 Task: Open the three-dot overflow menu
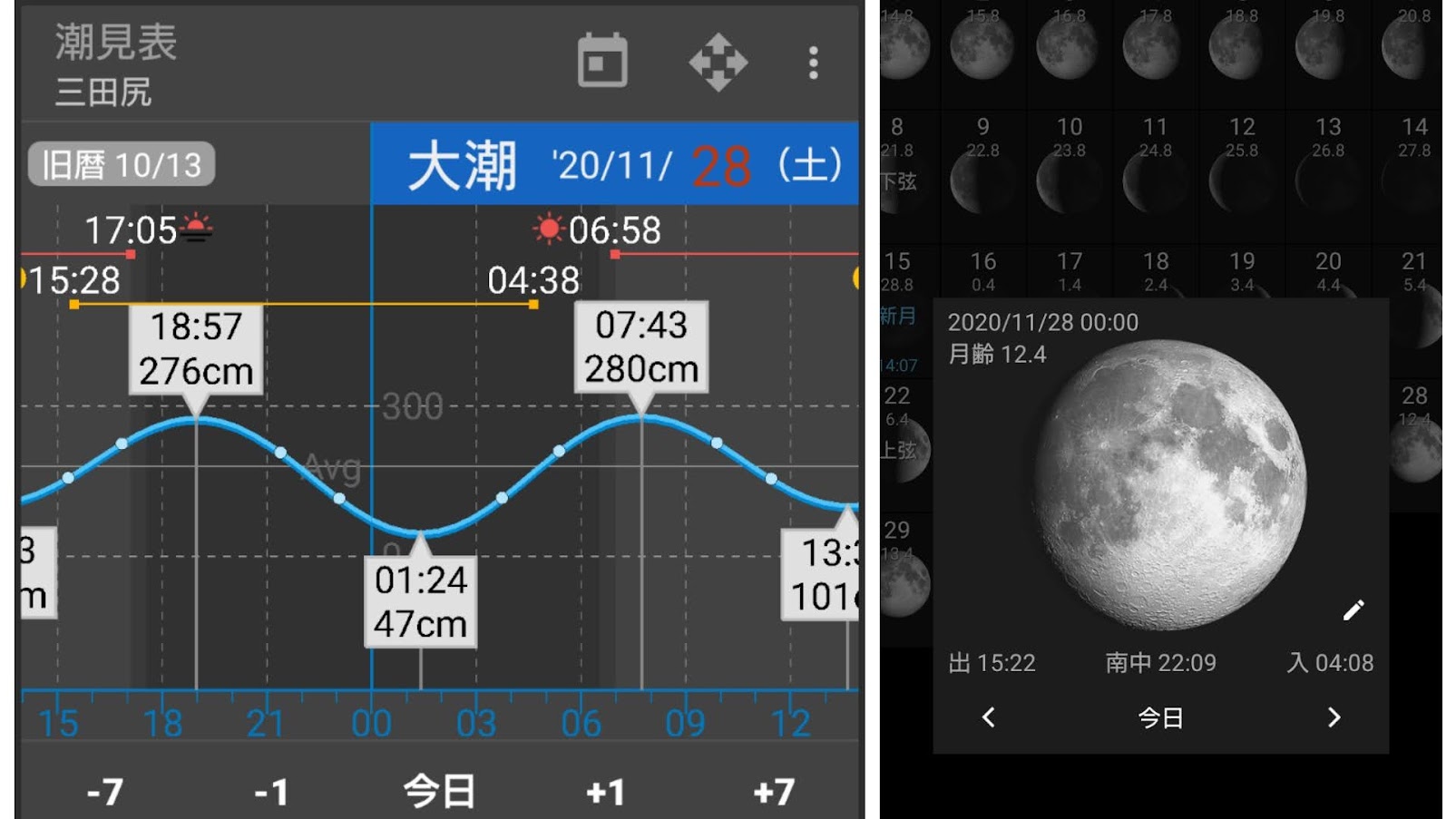tap(813, 63)
